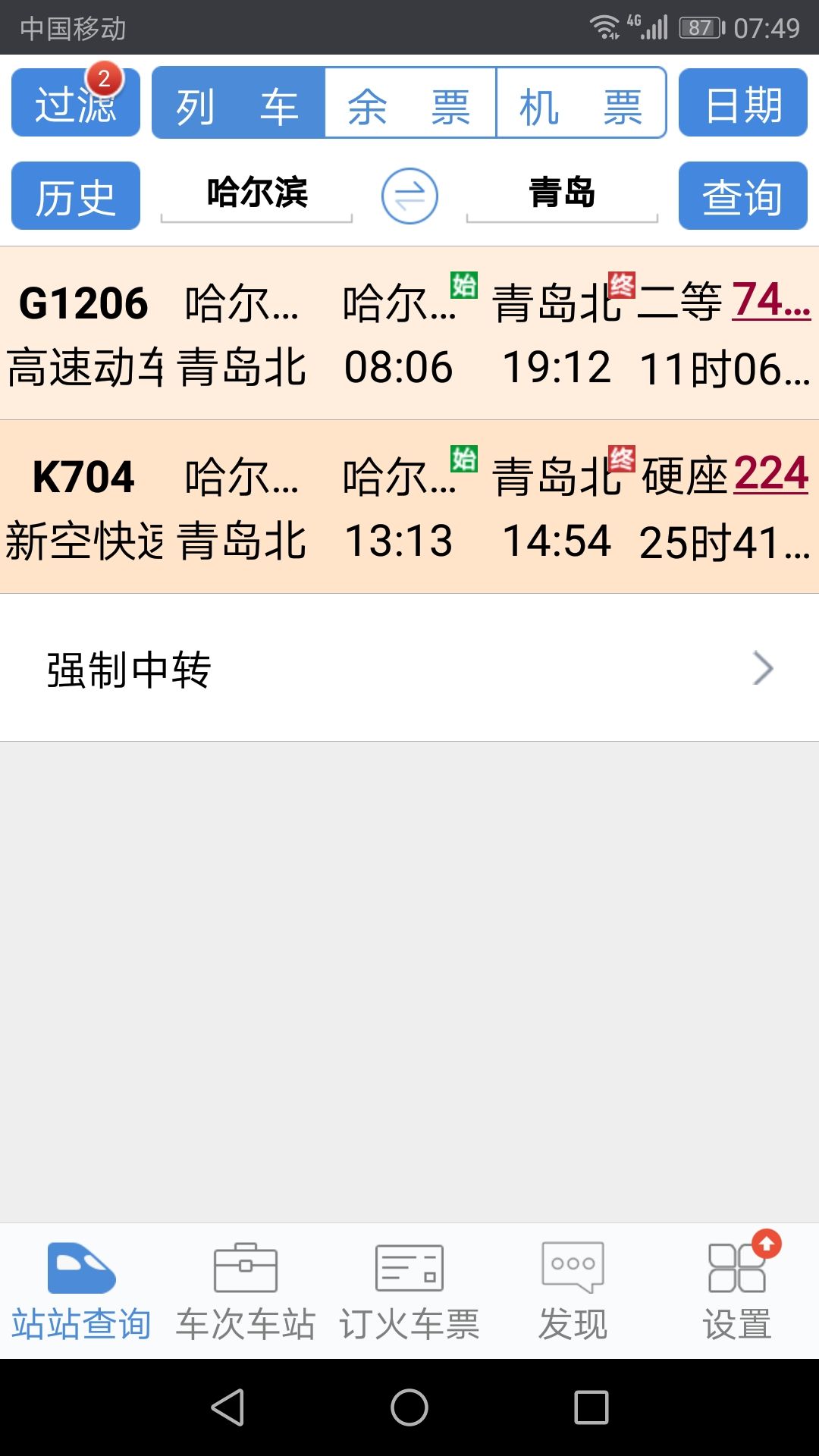
Task: Open the 日期 date picker
Action: pos(742,103)
